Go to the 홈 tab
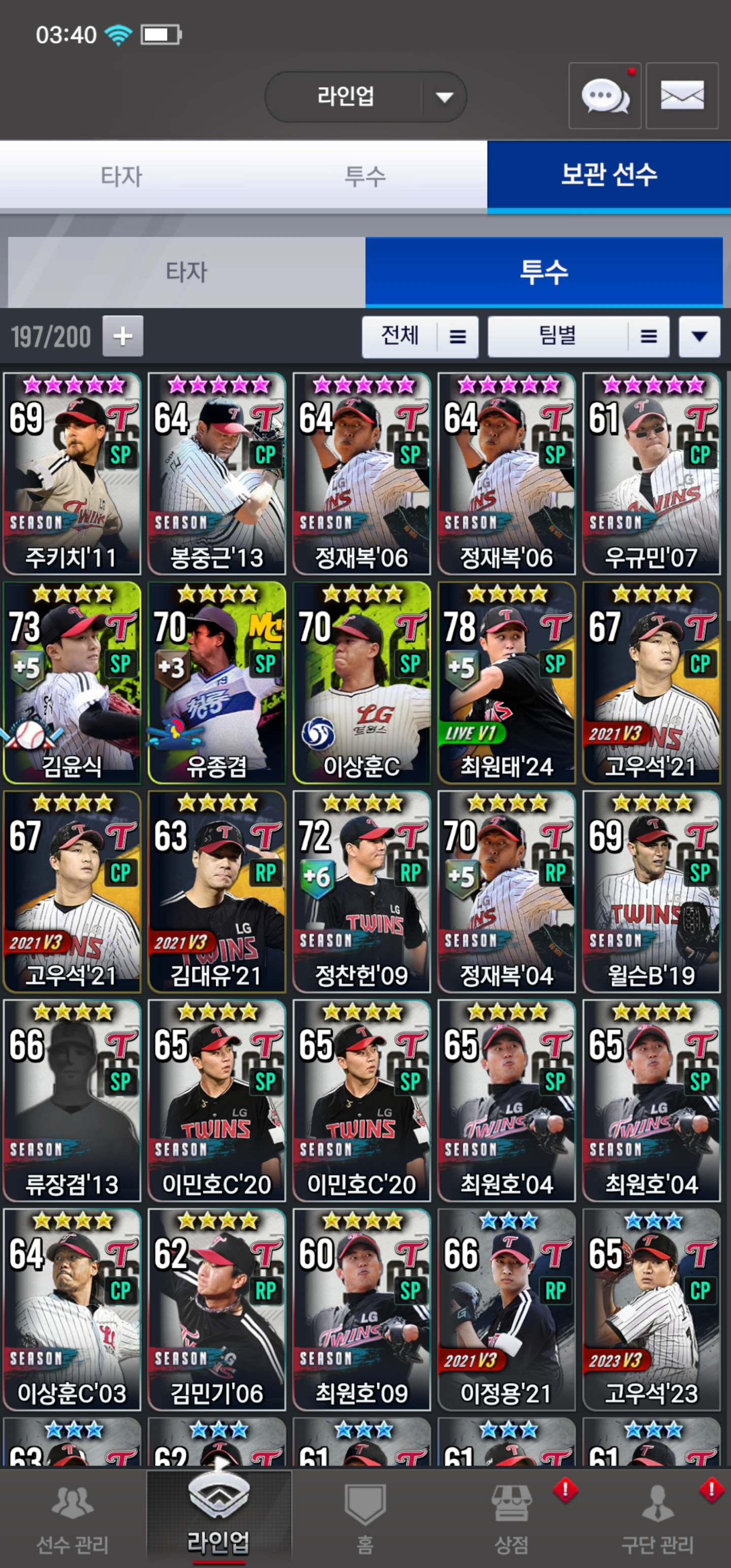731x1568 pixels. click(364, 1519)
